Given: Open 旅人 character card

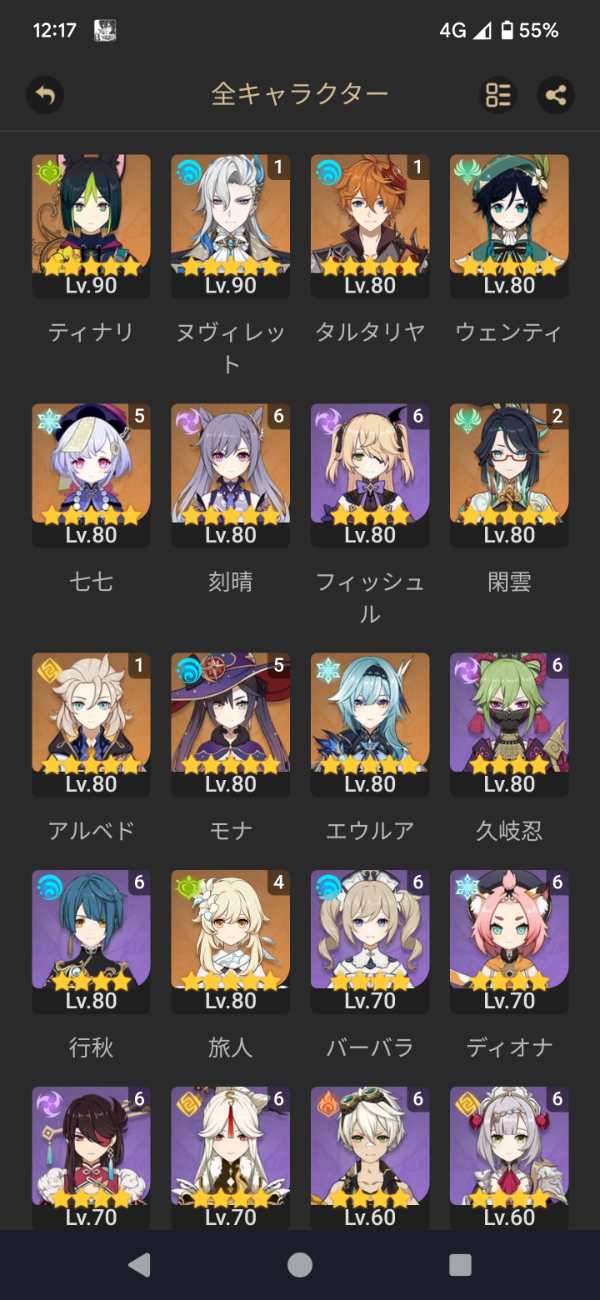Looking at the screenshot, I should click(231, 941).
